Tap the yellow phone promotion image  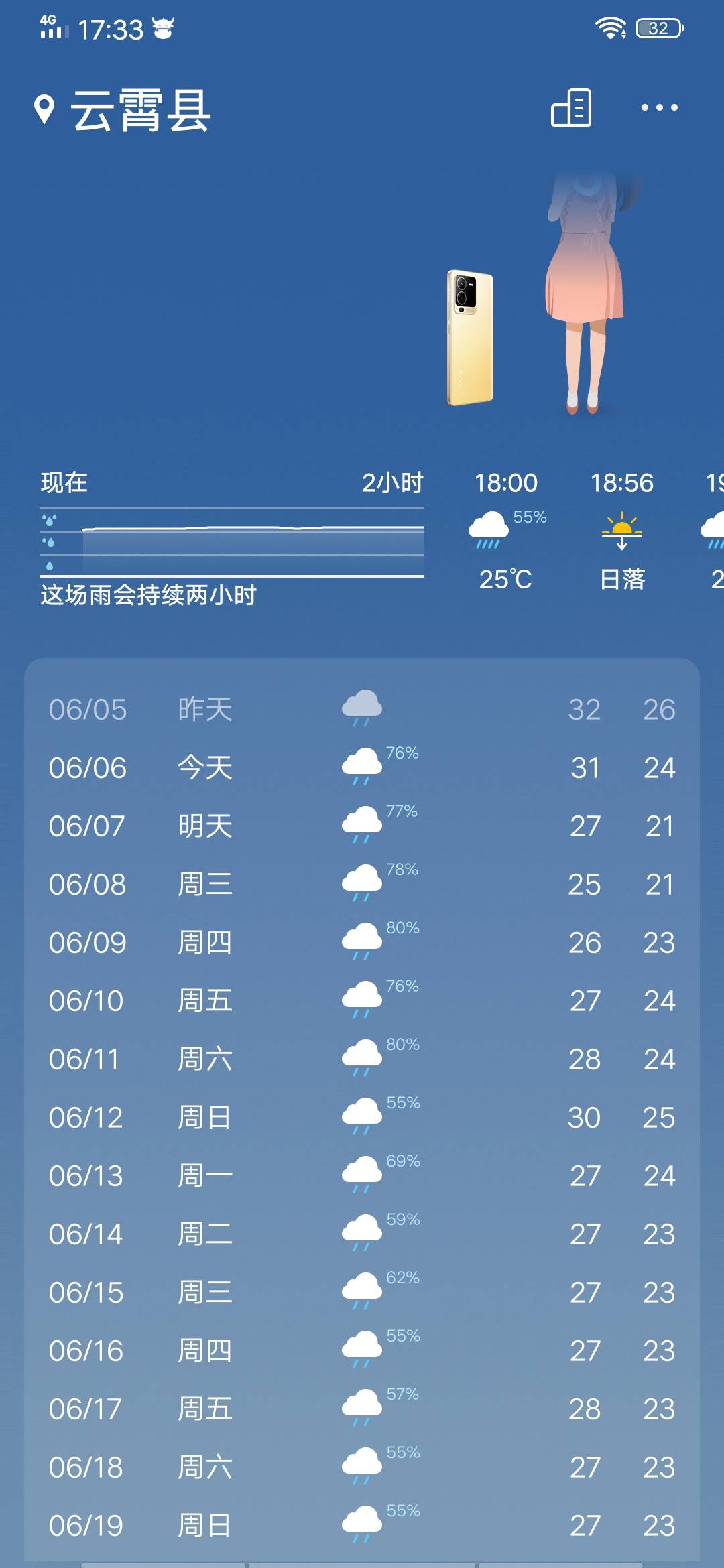click(471, 338)
